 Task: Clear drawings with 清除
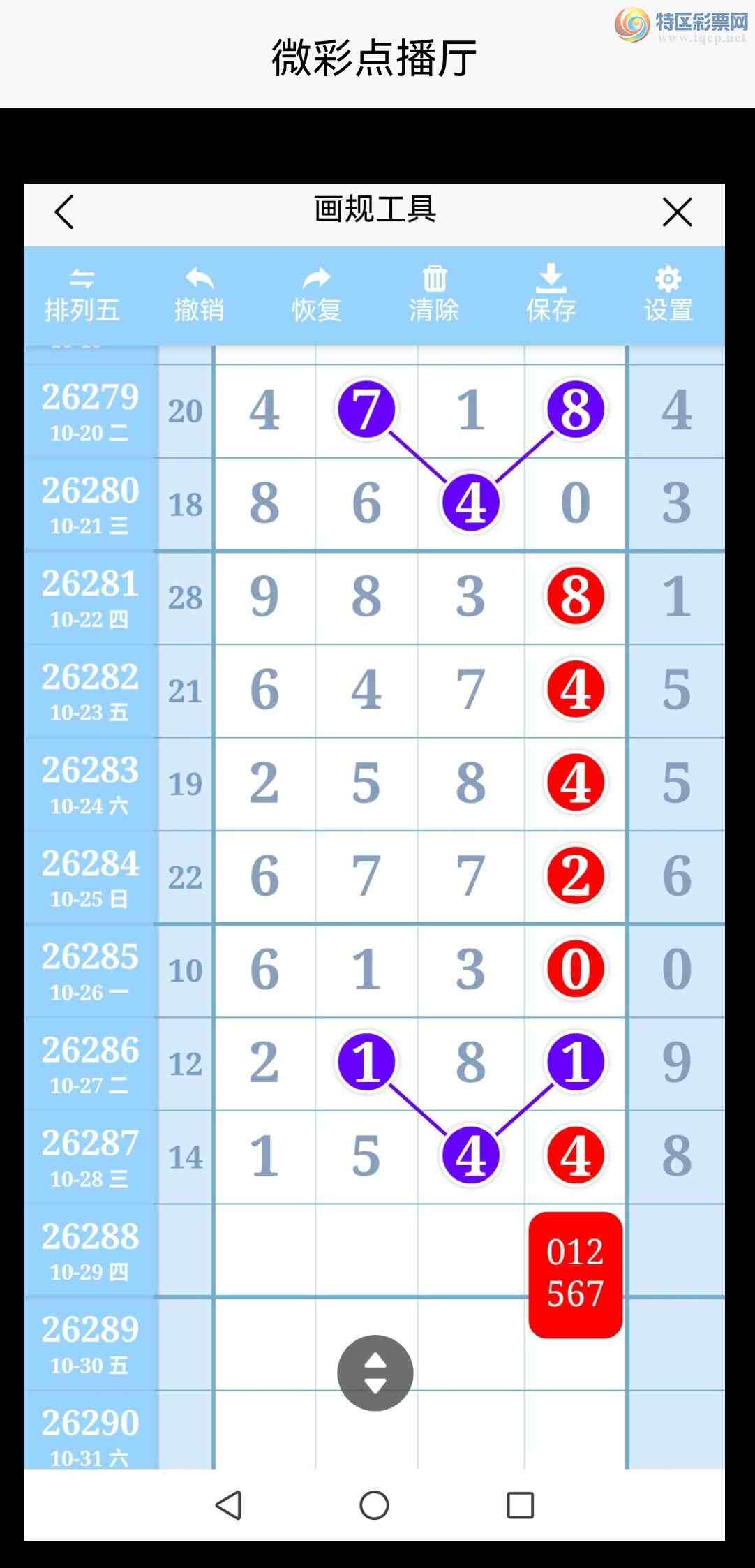(x=434, y=296)
